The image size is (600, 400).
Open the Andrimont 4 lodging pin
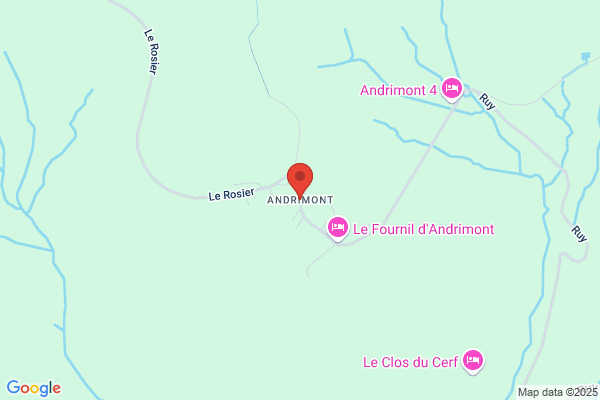pyautogui.click(x=452, y=89)
